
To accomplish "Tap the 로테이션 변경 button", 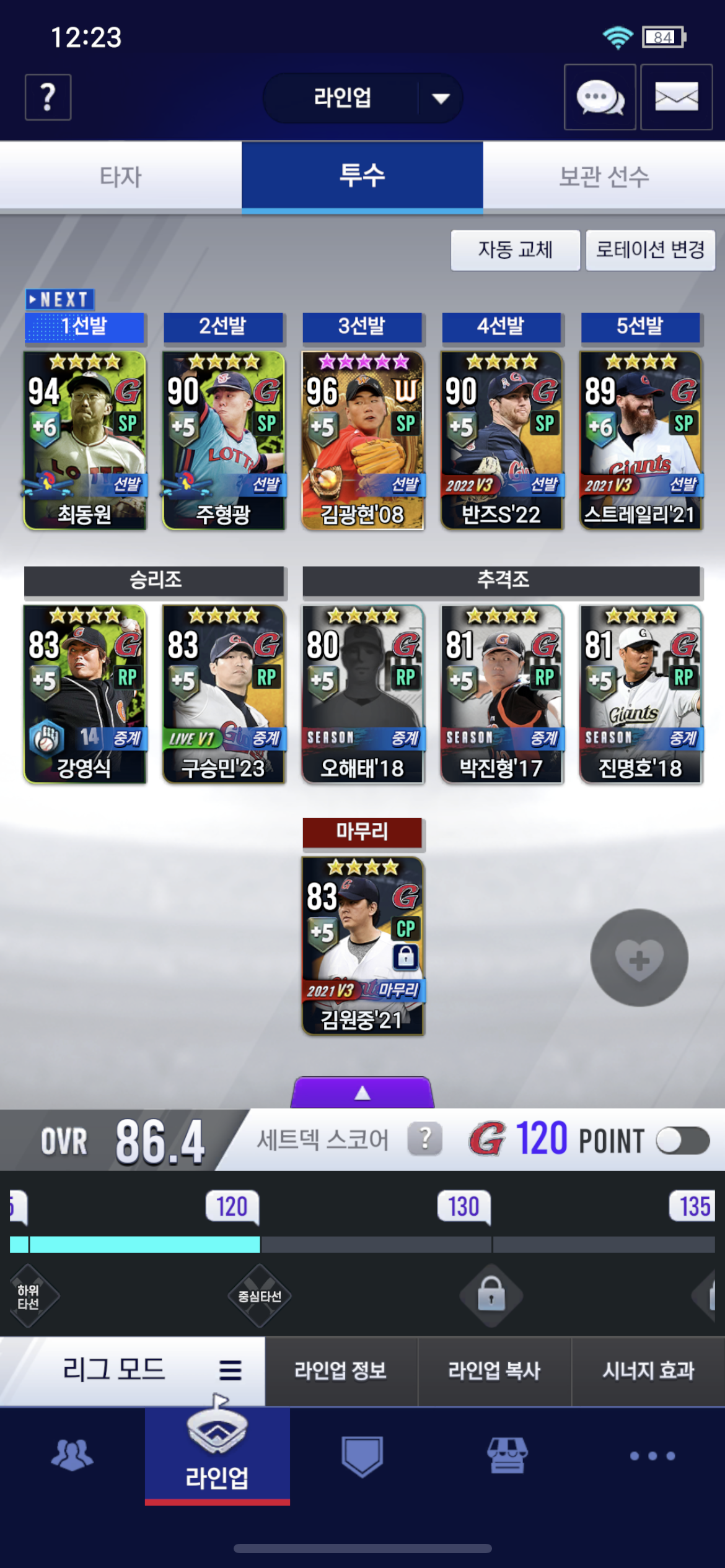I will pos(650,250).
